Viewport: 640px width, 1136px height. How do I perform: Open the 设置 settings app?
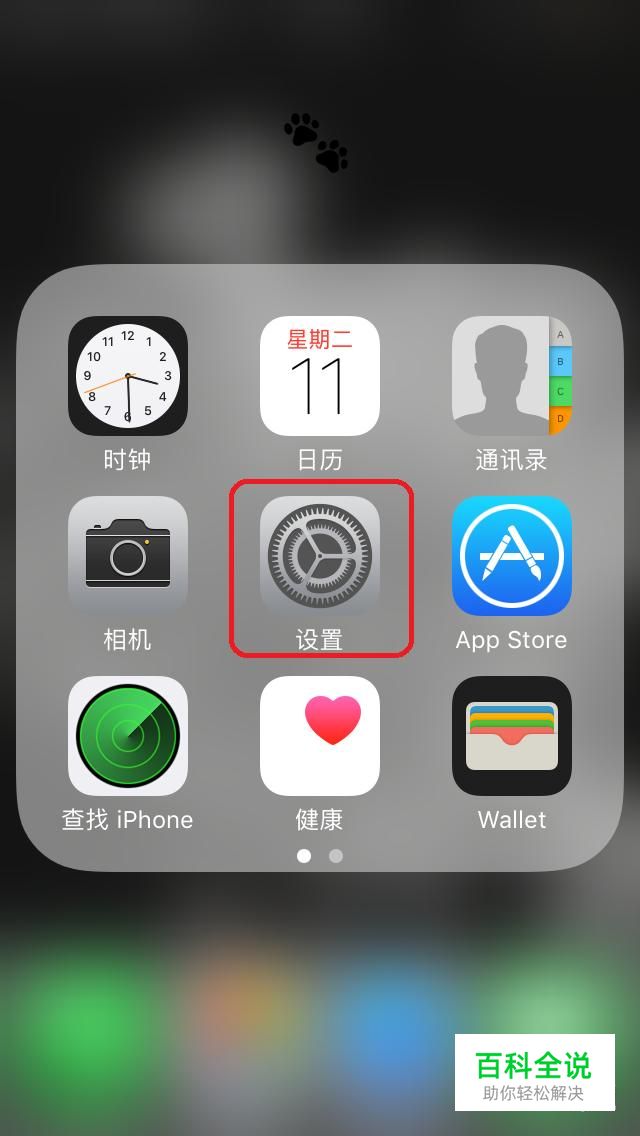[320, 556]
